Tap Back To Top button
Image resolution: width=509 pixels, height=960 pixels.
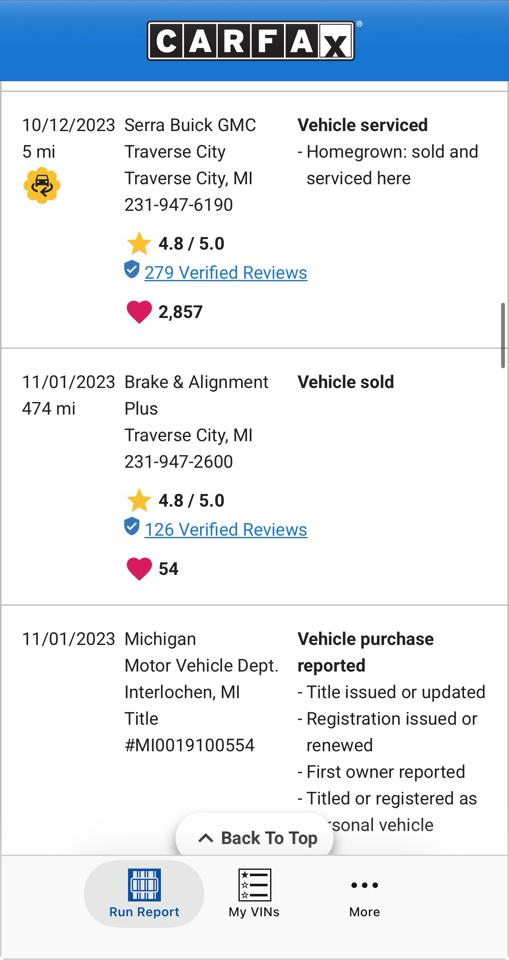pyautogui.click(x=255, y=838)
